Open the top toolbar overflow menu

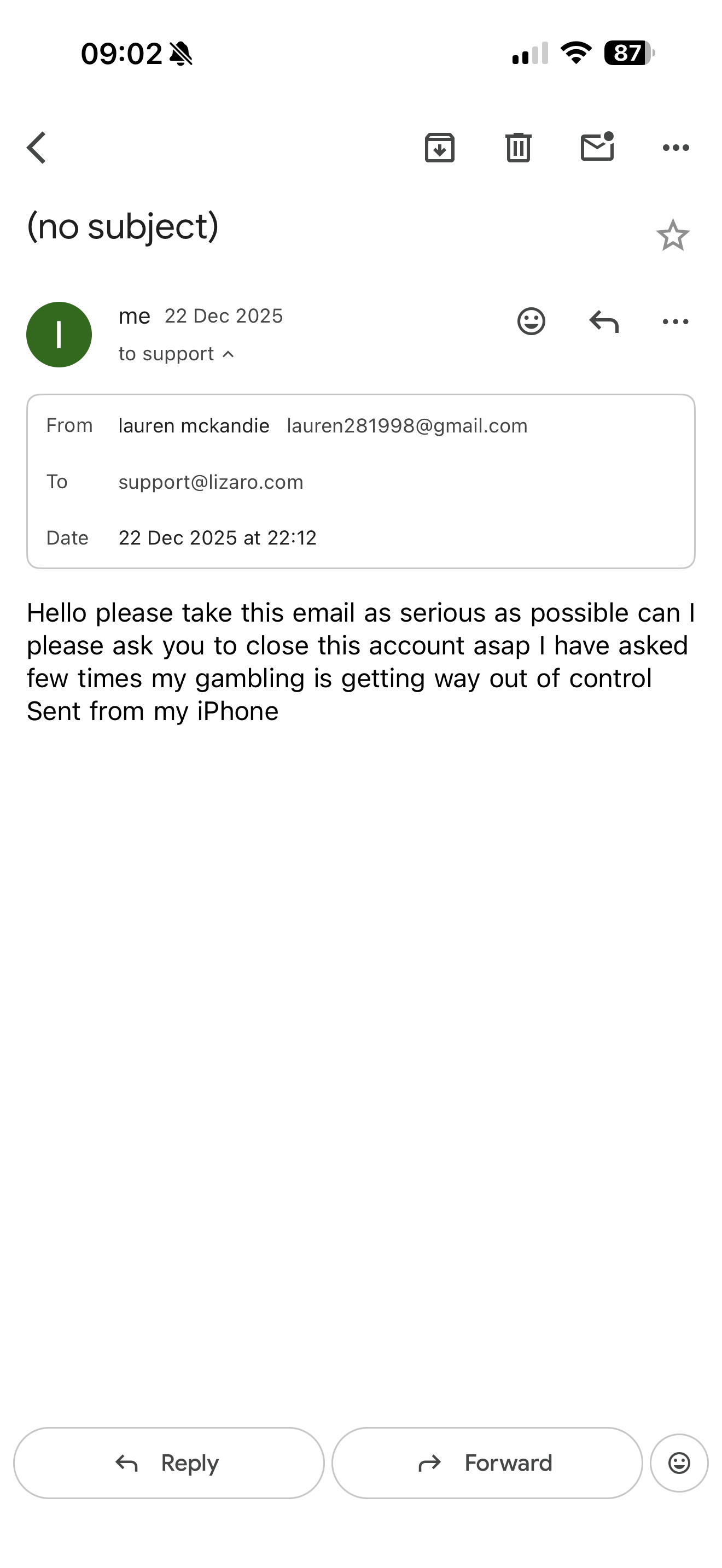coord(676,148)
